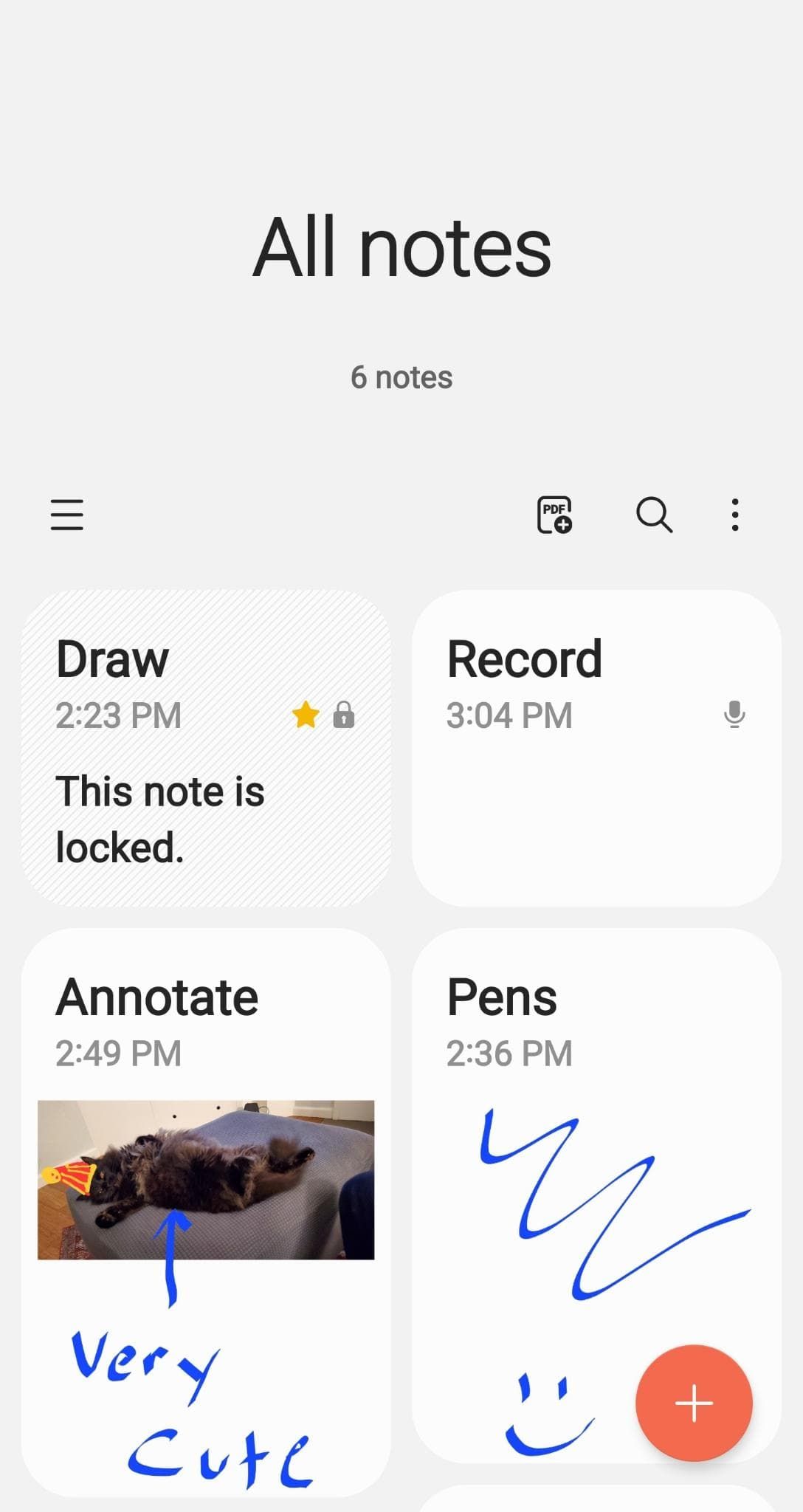
Task: Tap the All notes title
Action: [x=401, y=247]
